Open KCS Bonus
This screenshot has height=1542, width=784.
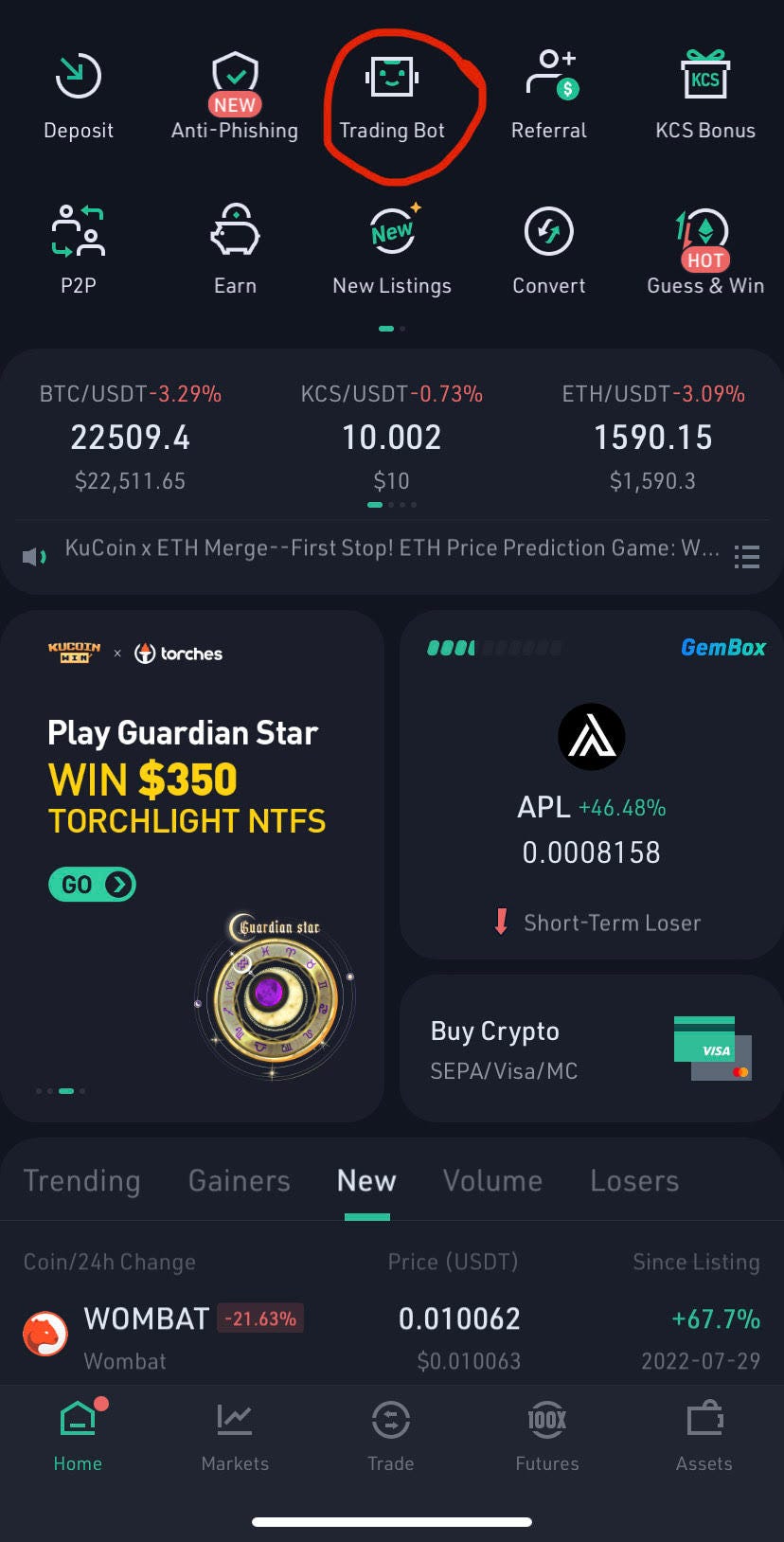coord(705,97)
